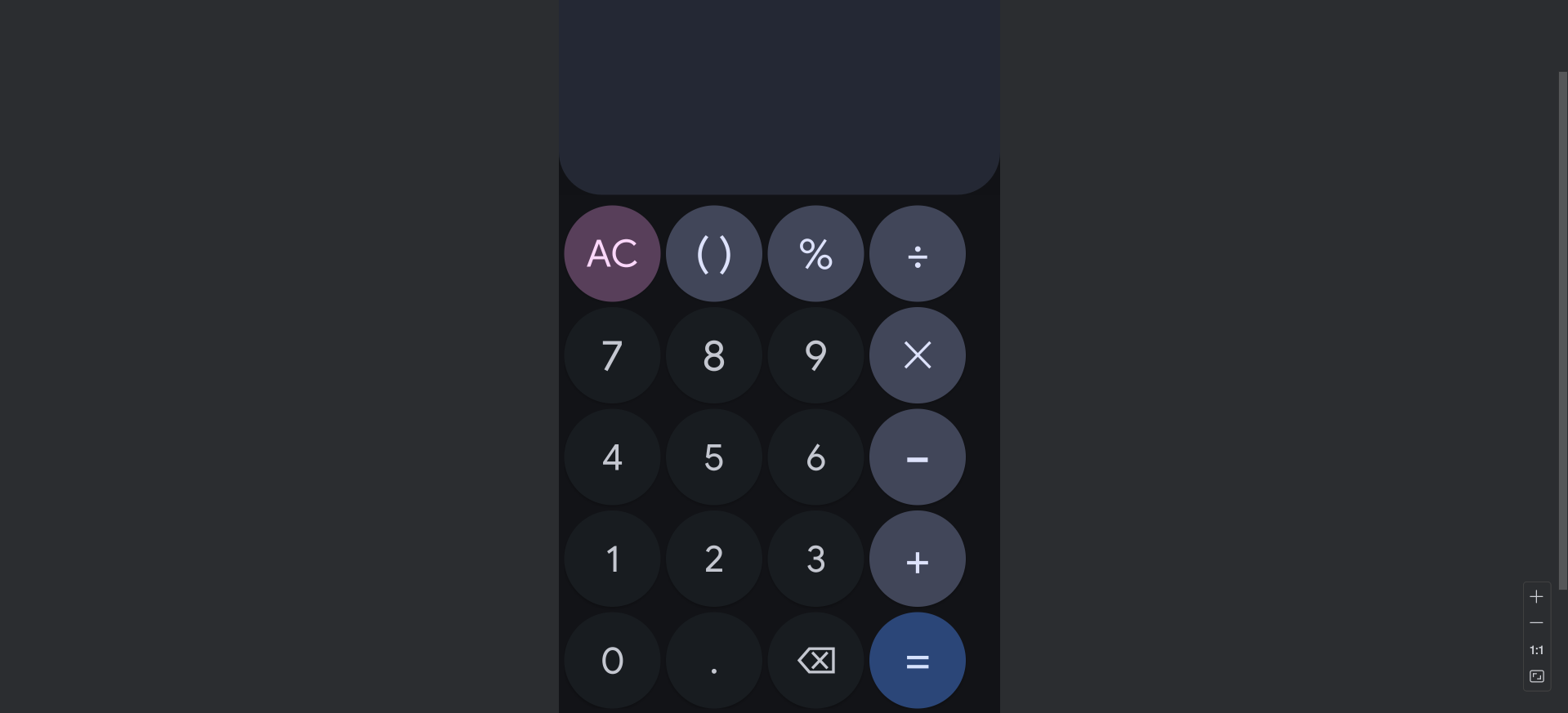Choose the multiplication operator

click(x=917, y=355)
